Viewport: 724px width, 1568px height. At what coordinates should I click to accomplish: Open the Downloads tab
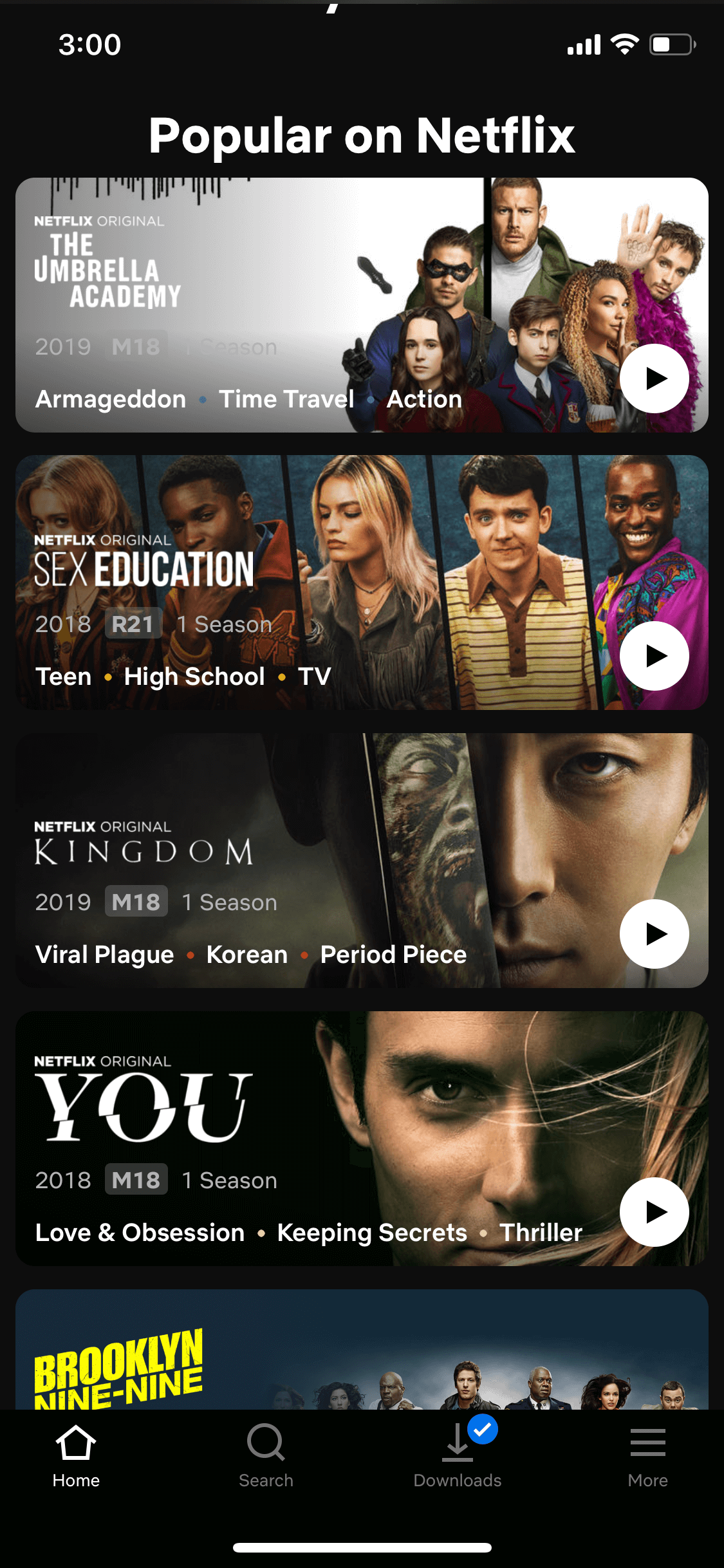click(458, 1456)
